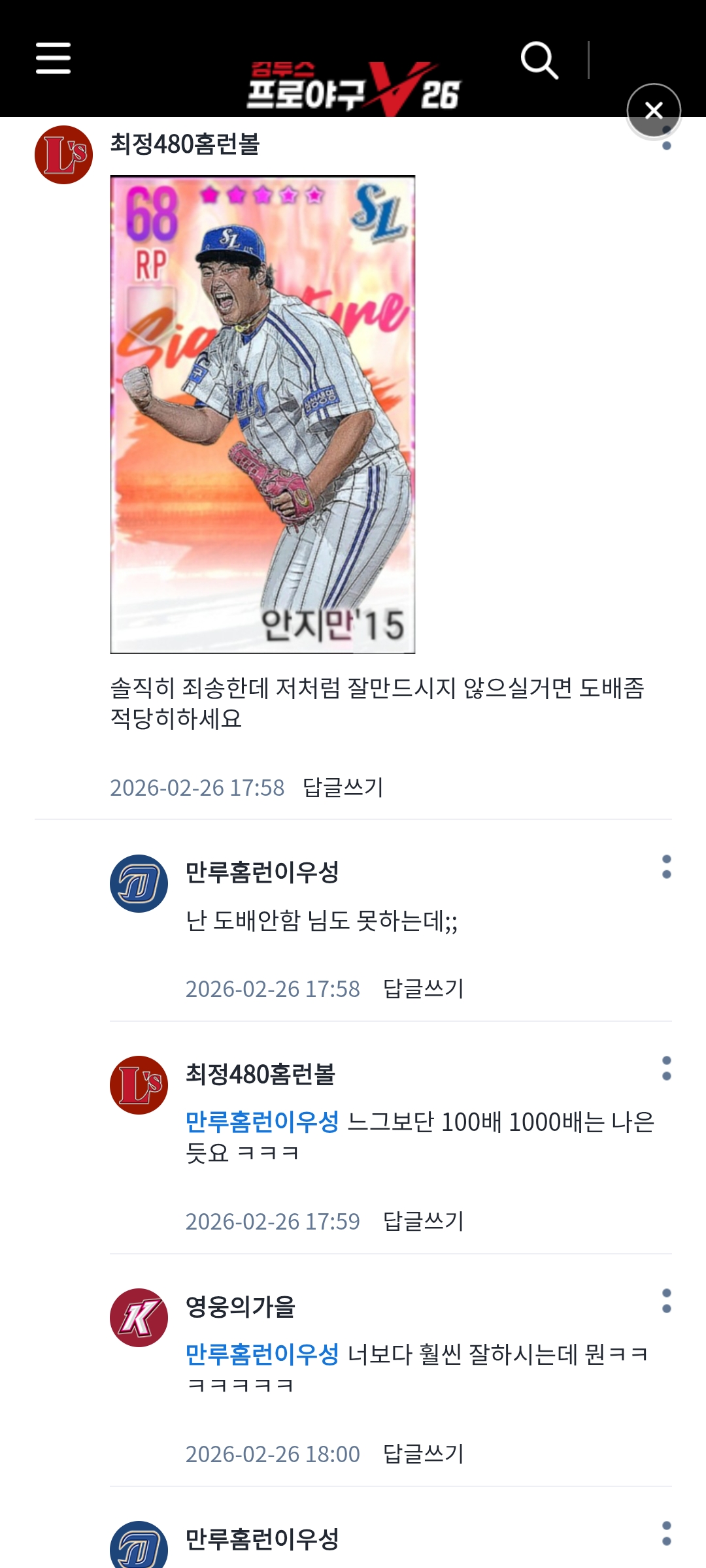Open the search magnifier icon
This screenshot has width=706, height=1568.
coord(539,61)
